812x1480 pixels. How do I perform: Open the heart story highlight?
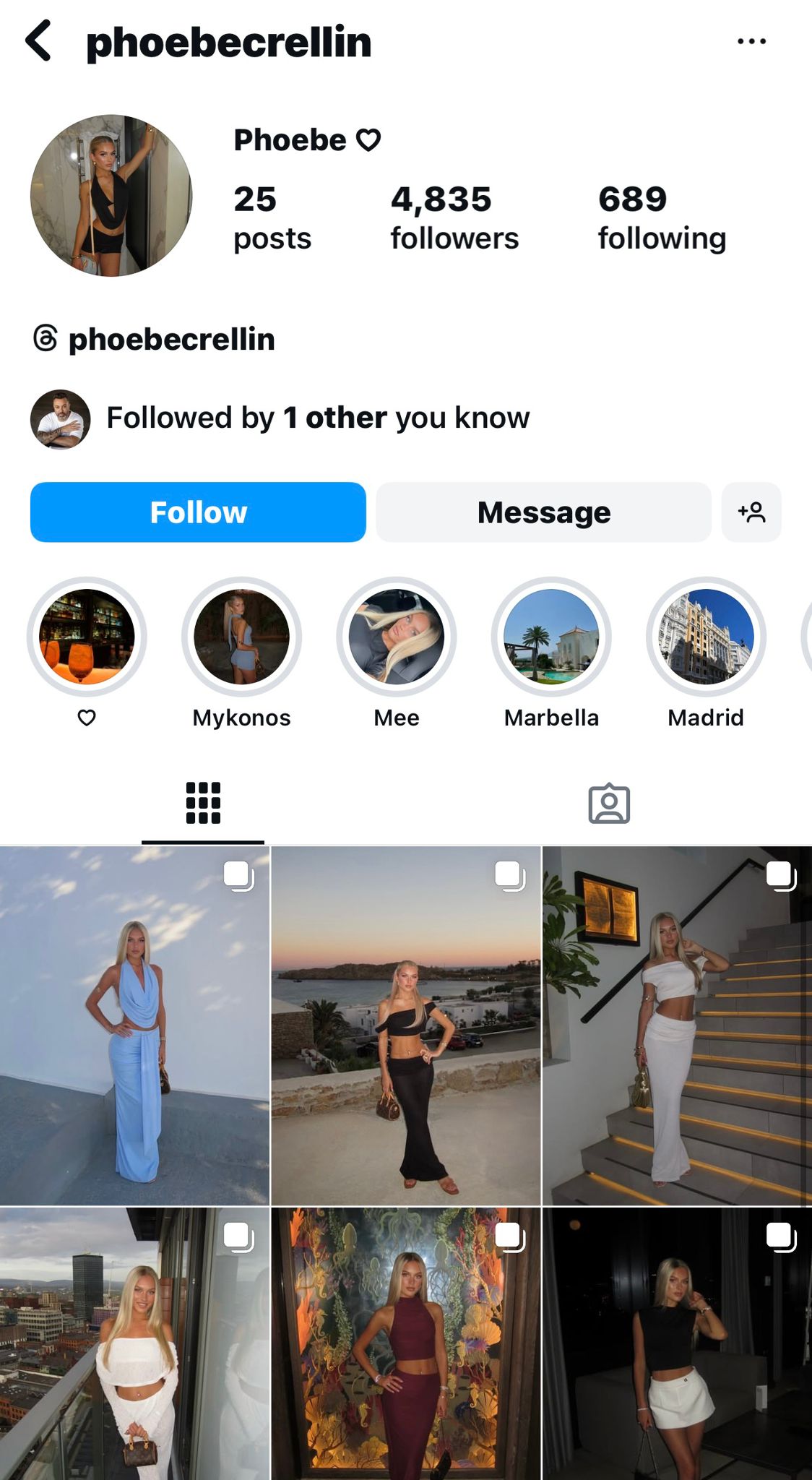pos(87,637)
